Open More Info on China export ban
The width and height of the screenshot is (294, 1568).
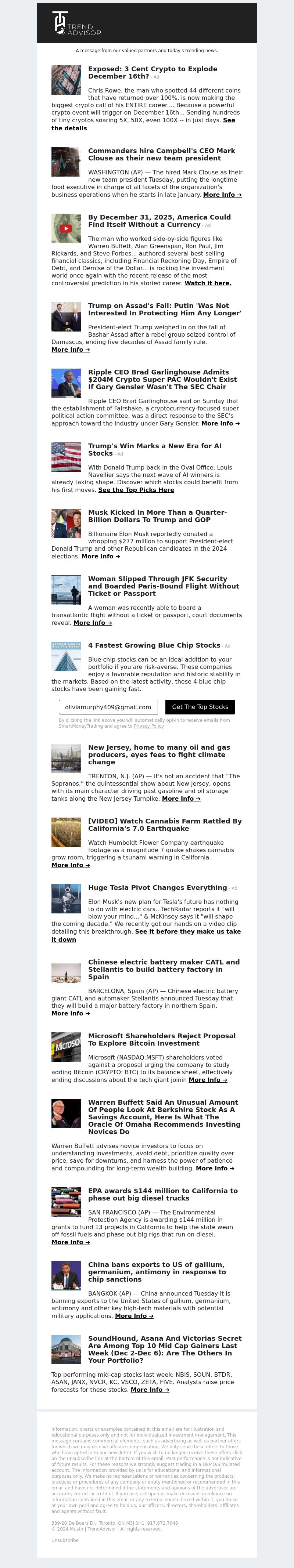tap(134, 1316)
